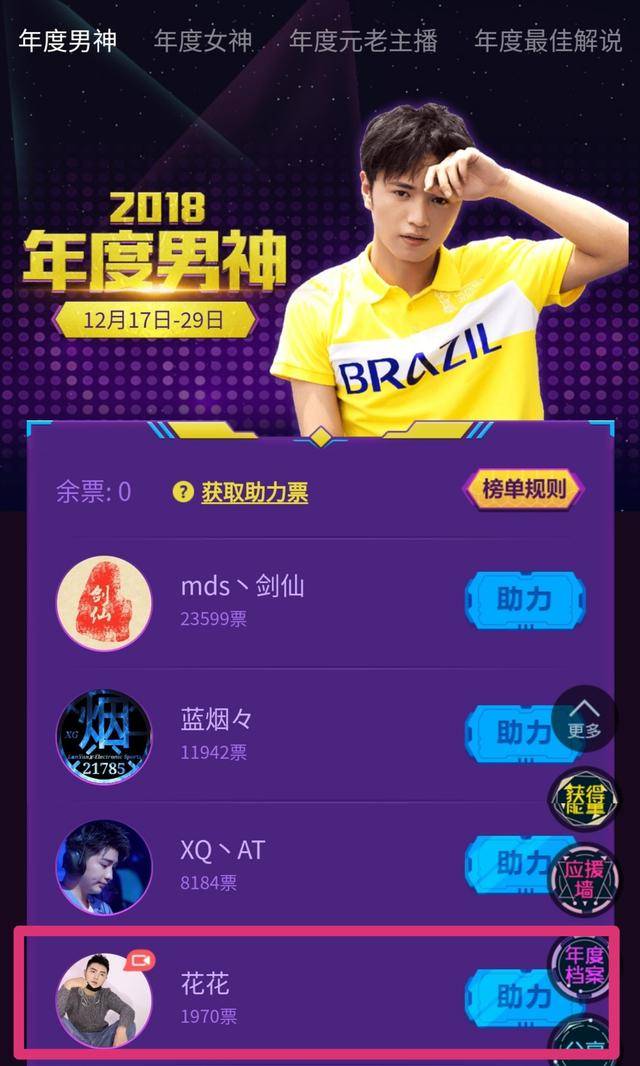View the 榜单规则 ranking rules
Viewport: 640px width, 1066px height.
(x=523, y=489)
